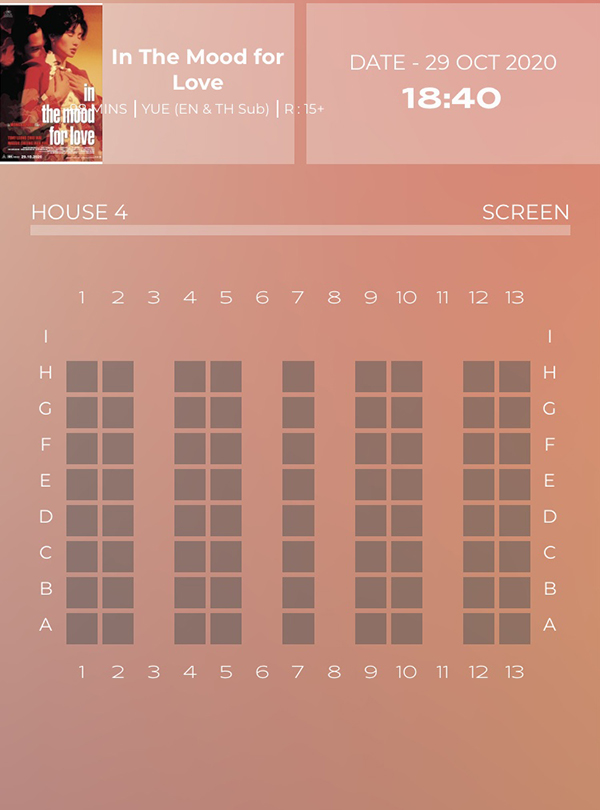Reserve seat A9
Screen dimensions: 600x810
click(x=370, y=629)
